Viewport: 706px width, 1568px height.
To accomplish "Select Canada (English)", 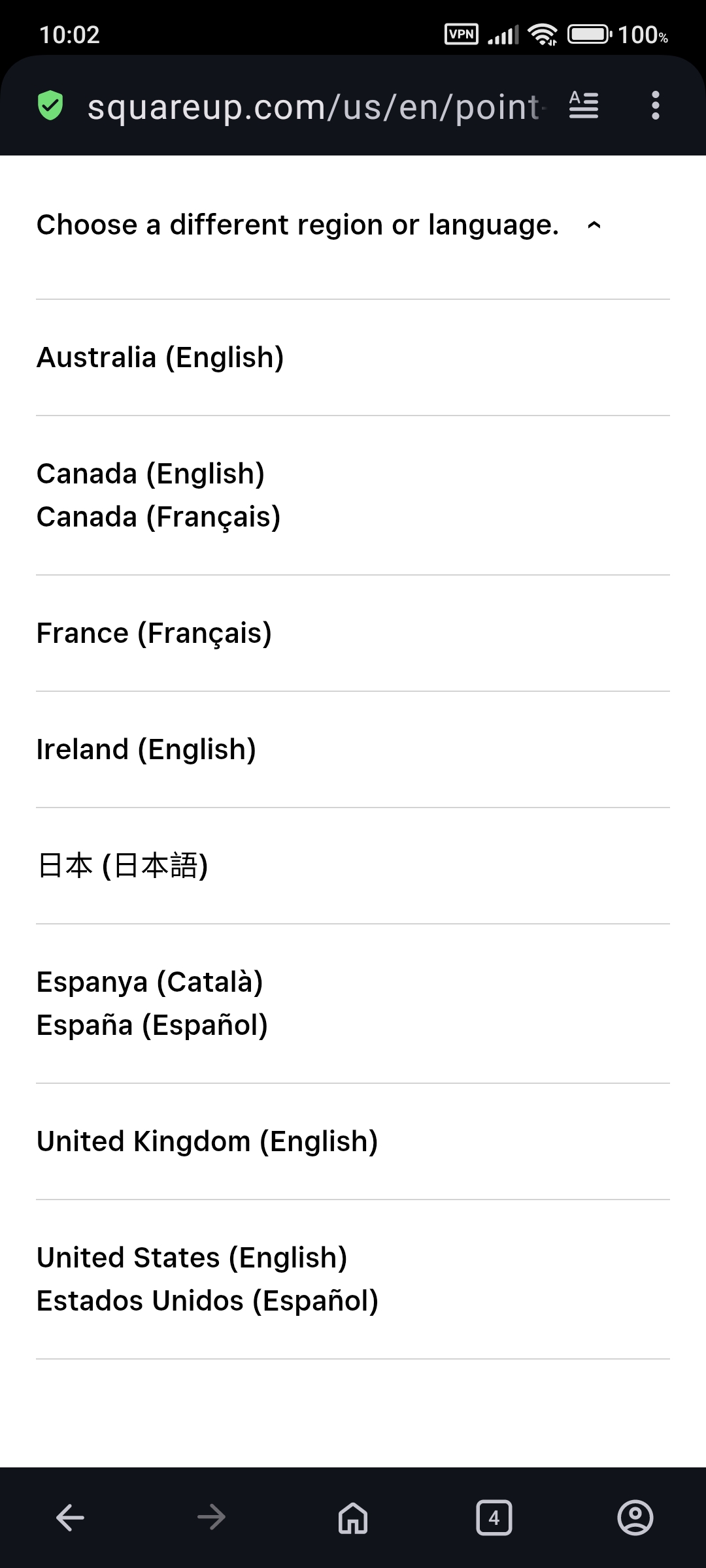I will coord(150,474).
